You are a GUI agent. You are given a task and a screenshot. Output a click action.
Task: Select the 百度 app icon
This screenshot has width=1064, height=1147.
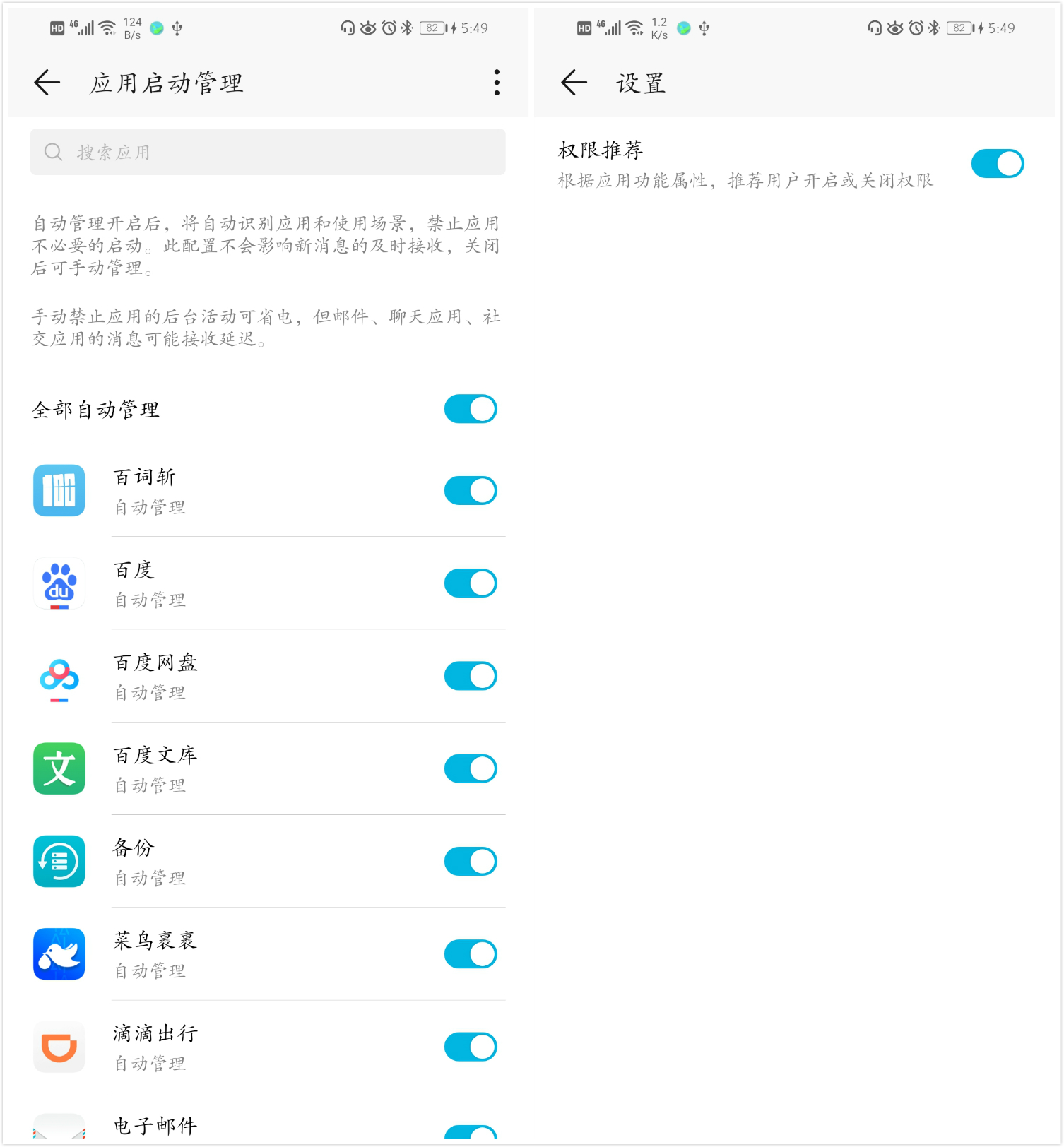tap(59, 583)
